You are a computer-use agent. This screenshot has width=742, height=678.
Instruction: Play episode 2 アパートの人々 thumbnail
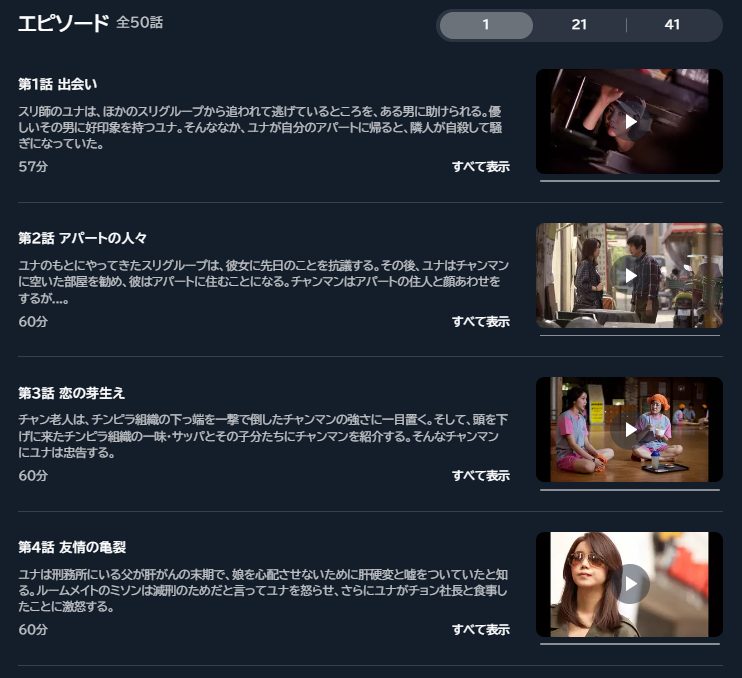[629, 275]
